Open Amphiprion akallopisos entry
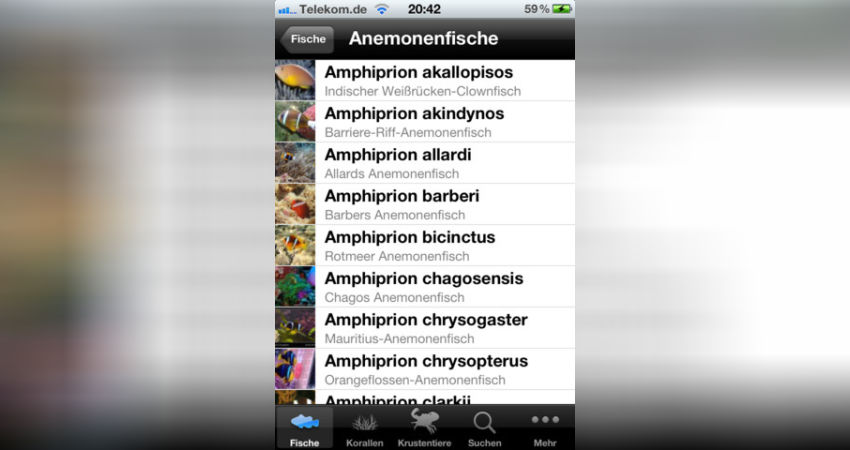Screen dimensions: 850x450 (425, 80)
